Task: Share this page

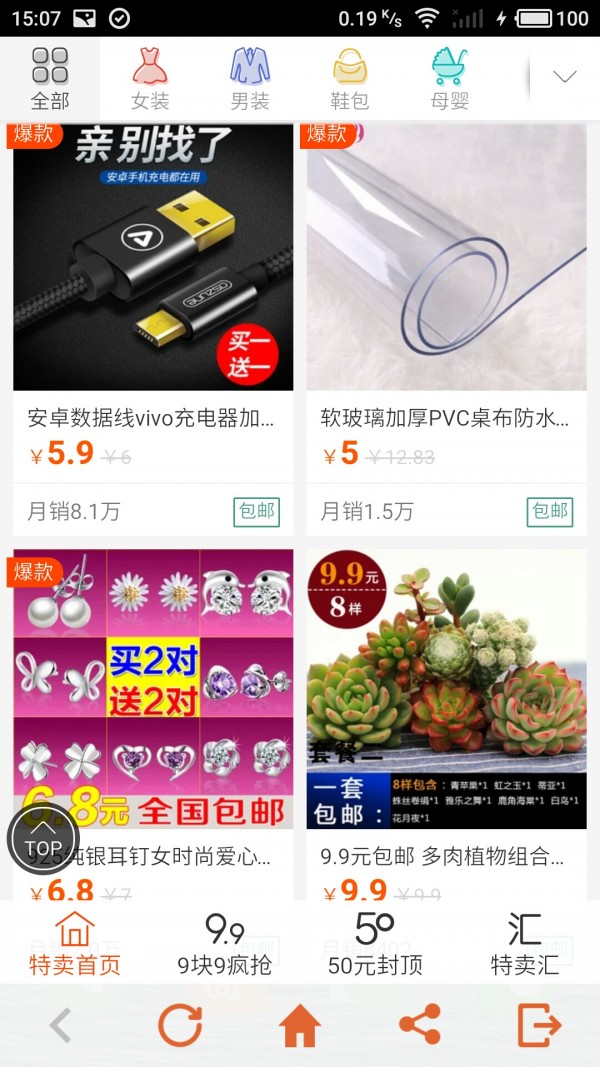Action: (420, 1025)
